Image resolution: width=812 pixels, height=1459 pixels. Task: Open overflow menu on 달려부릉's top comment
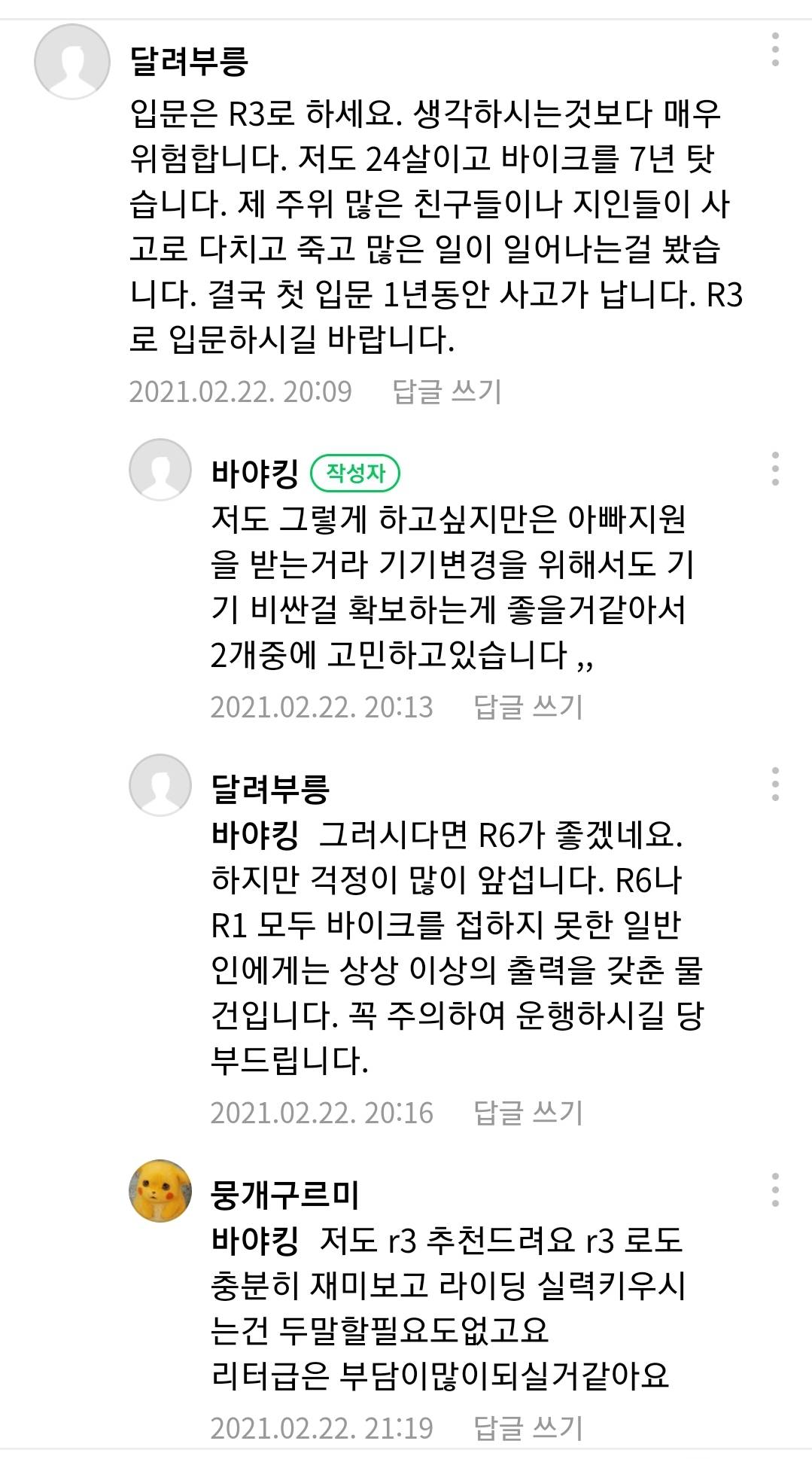pos(775,50)
